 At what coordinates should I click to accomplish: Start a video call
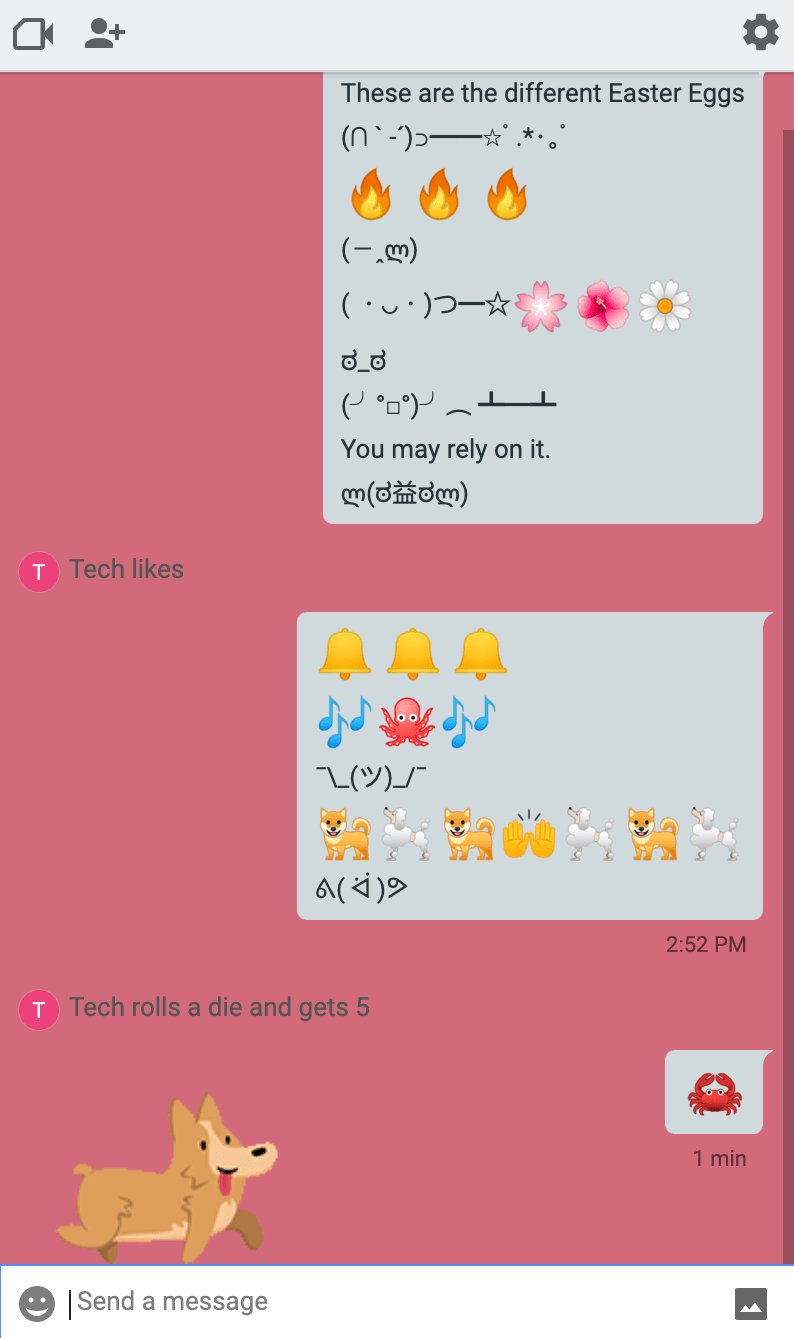(x=33, y=34)
